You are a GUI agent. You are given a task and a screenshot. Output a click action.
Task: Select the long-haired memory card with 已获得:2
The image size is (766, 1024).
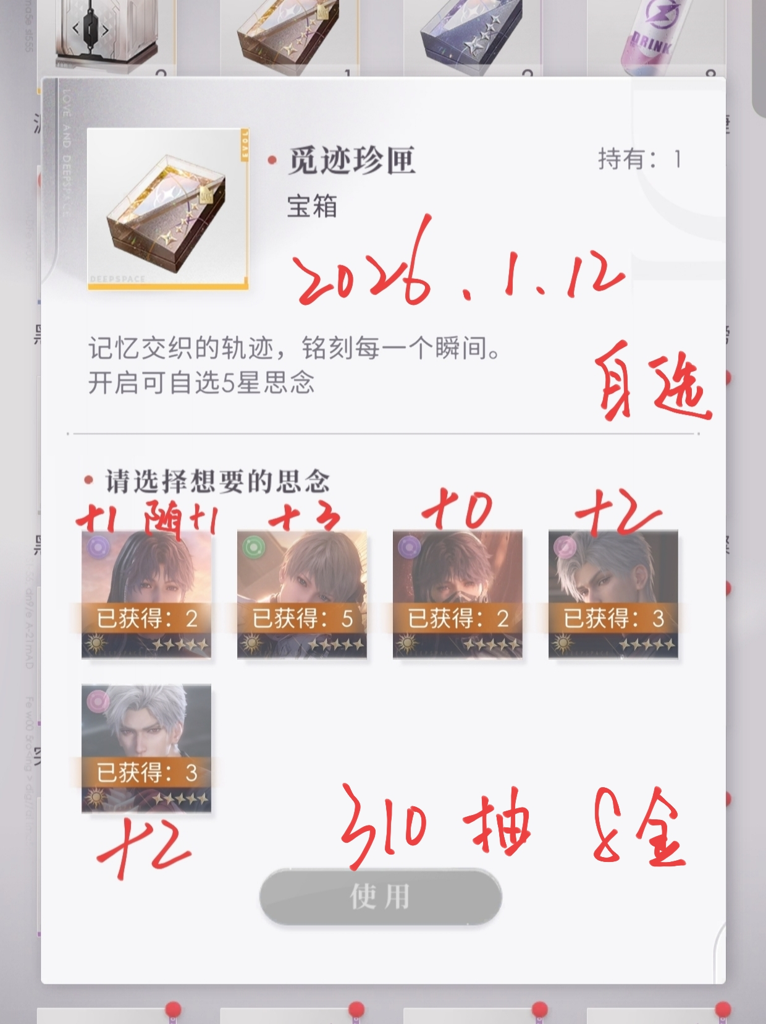click(147, 593)
